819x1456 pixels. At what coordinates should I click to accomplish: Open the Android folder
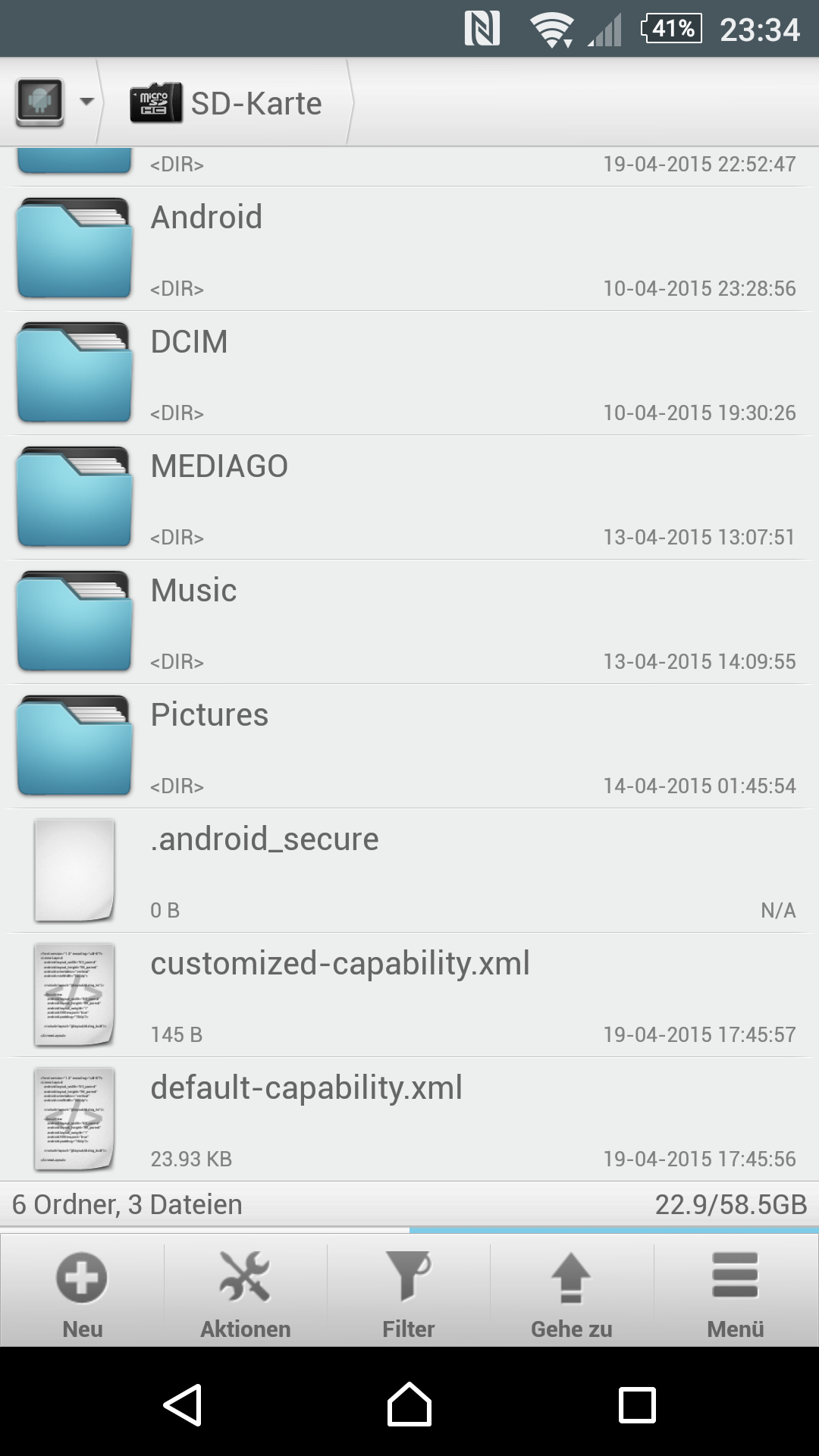pyautogui.click(x=409, y=249)
